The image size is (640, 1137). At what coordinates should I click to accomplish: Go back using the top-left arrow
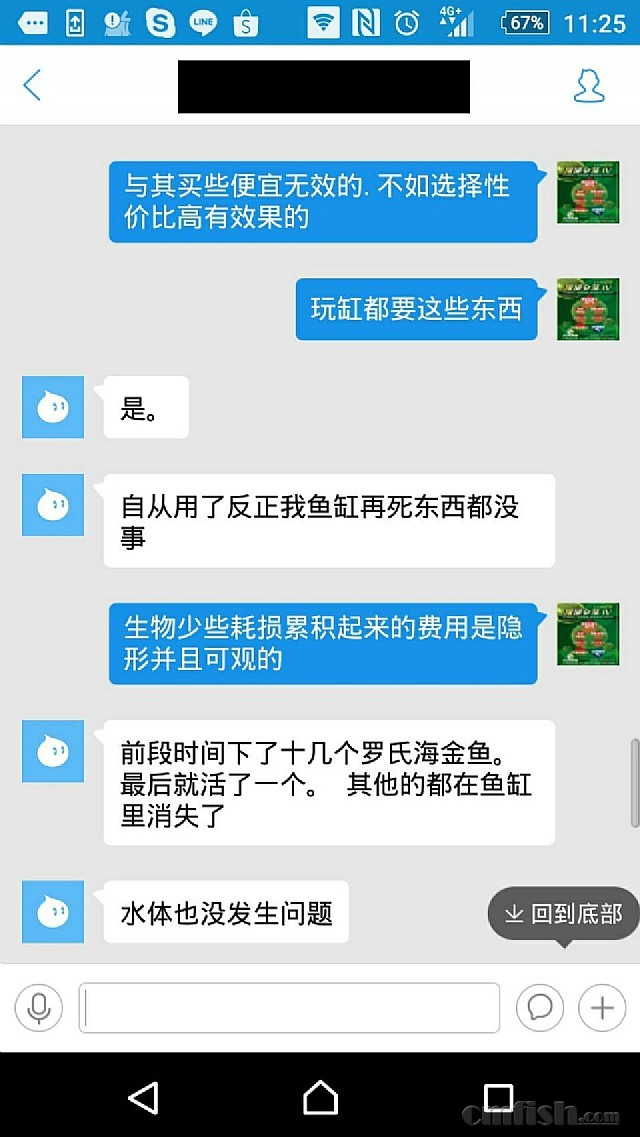pyautogui.click(x=32, y=85)
